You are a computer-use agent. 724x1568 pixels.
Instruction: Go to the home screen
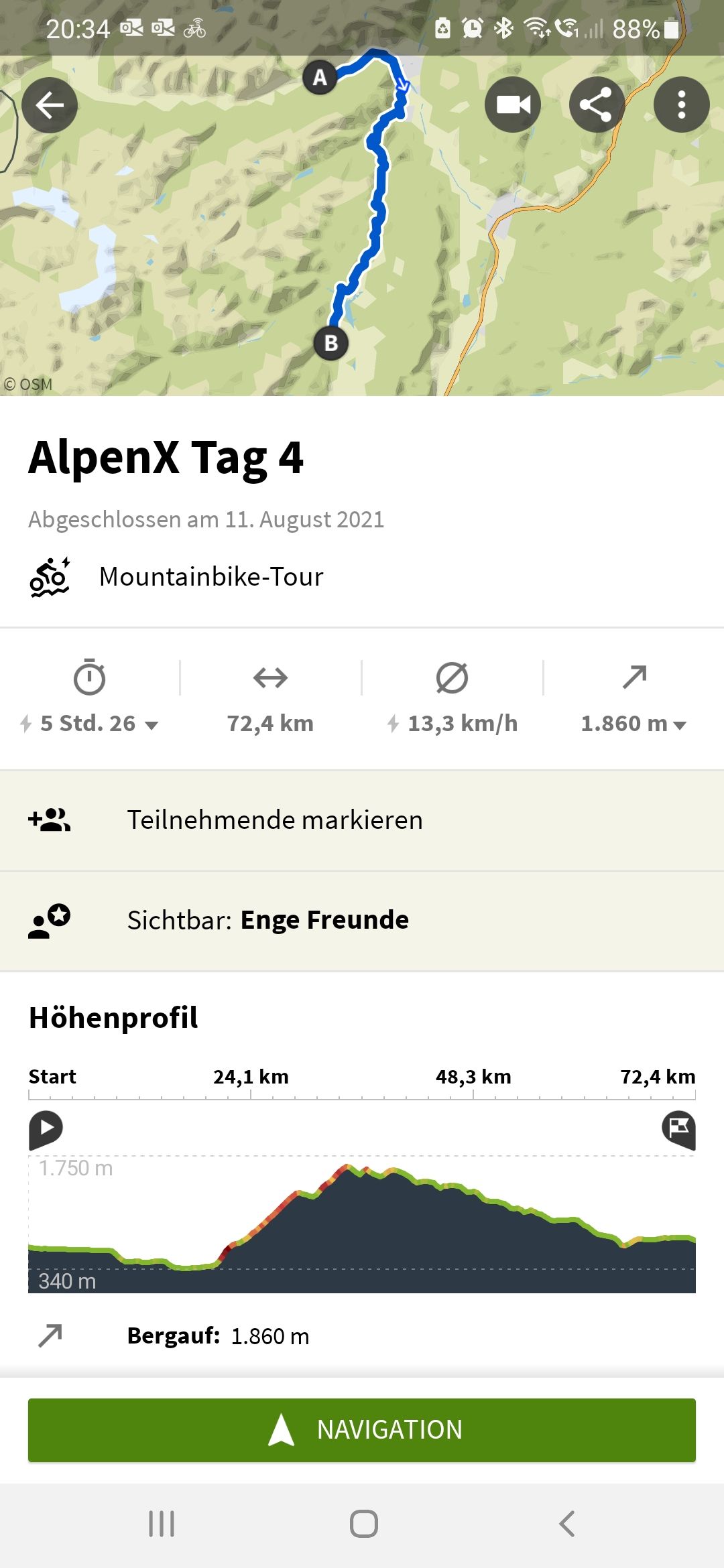[363, 1523]
